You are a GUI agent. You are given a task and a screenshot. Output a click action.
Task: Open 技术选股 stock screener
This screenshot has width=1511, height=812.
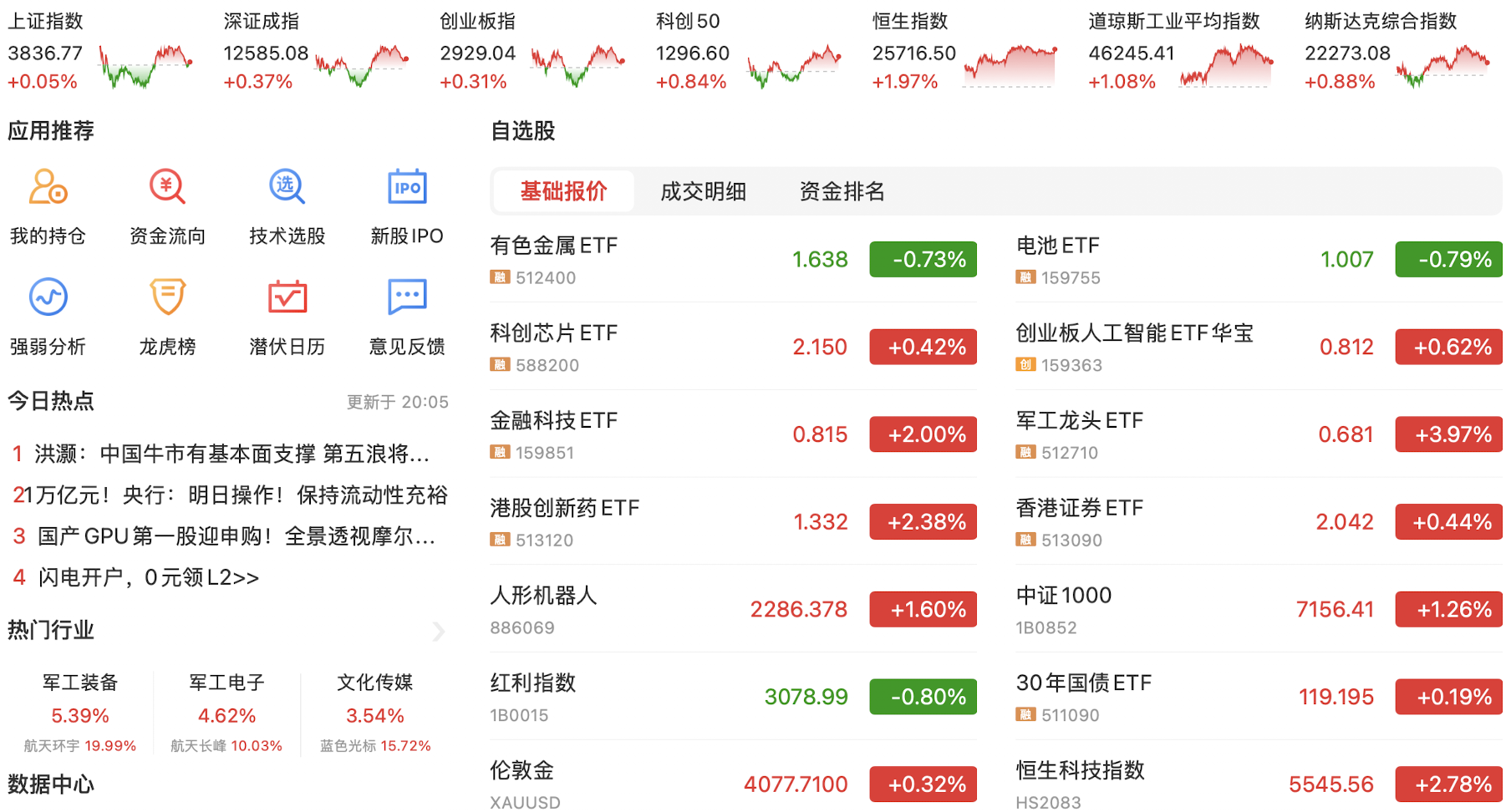pos(287,206)
